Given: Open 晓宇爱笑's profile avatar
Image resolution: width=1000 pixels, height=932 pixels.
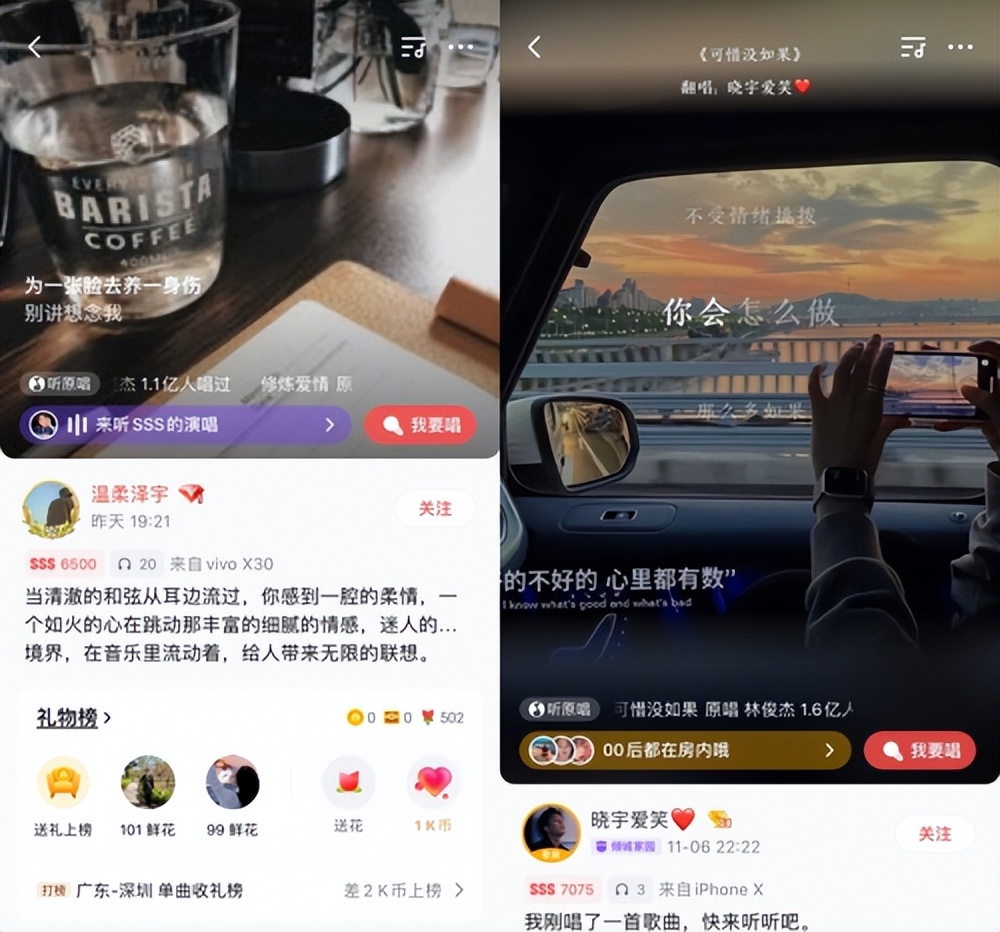Looking at the screenshot, I should (551, 832).
